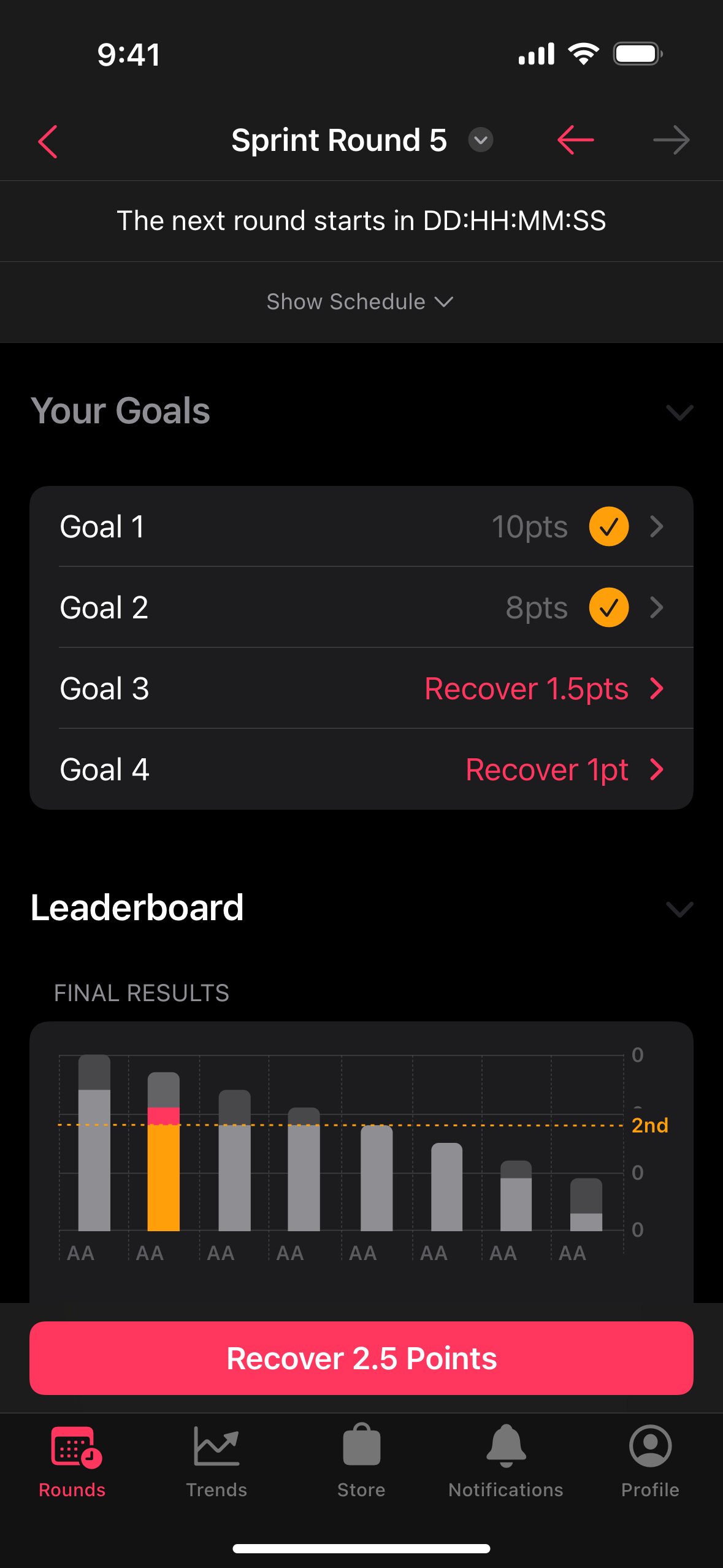Select the Rounds tab
Image resolution: width=723 pixels, height=1568 pixels.
click(x=72, y=1461)
